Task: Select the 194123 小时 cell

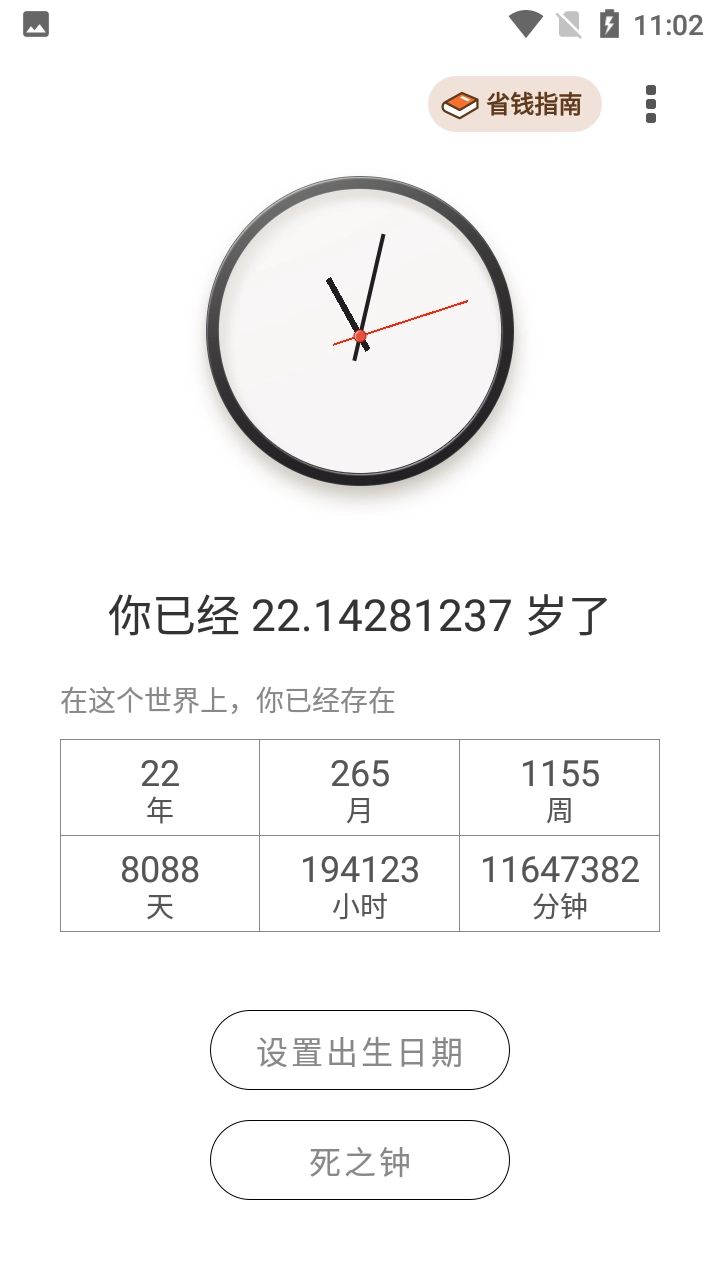Action: tap(360, 883)
